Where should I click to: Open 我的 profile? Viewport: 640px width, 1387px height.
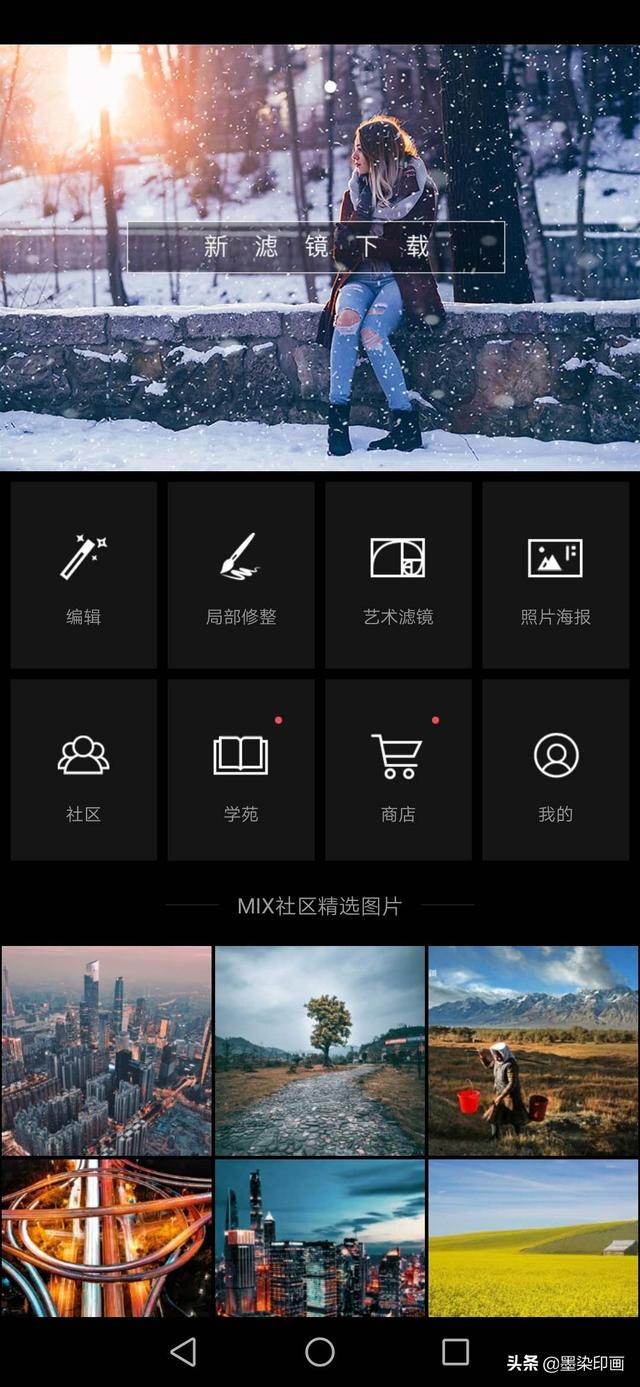coord(556,770)
